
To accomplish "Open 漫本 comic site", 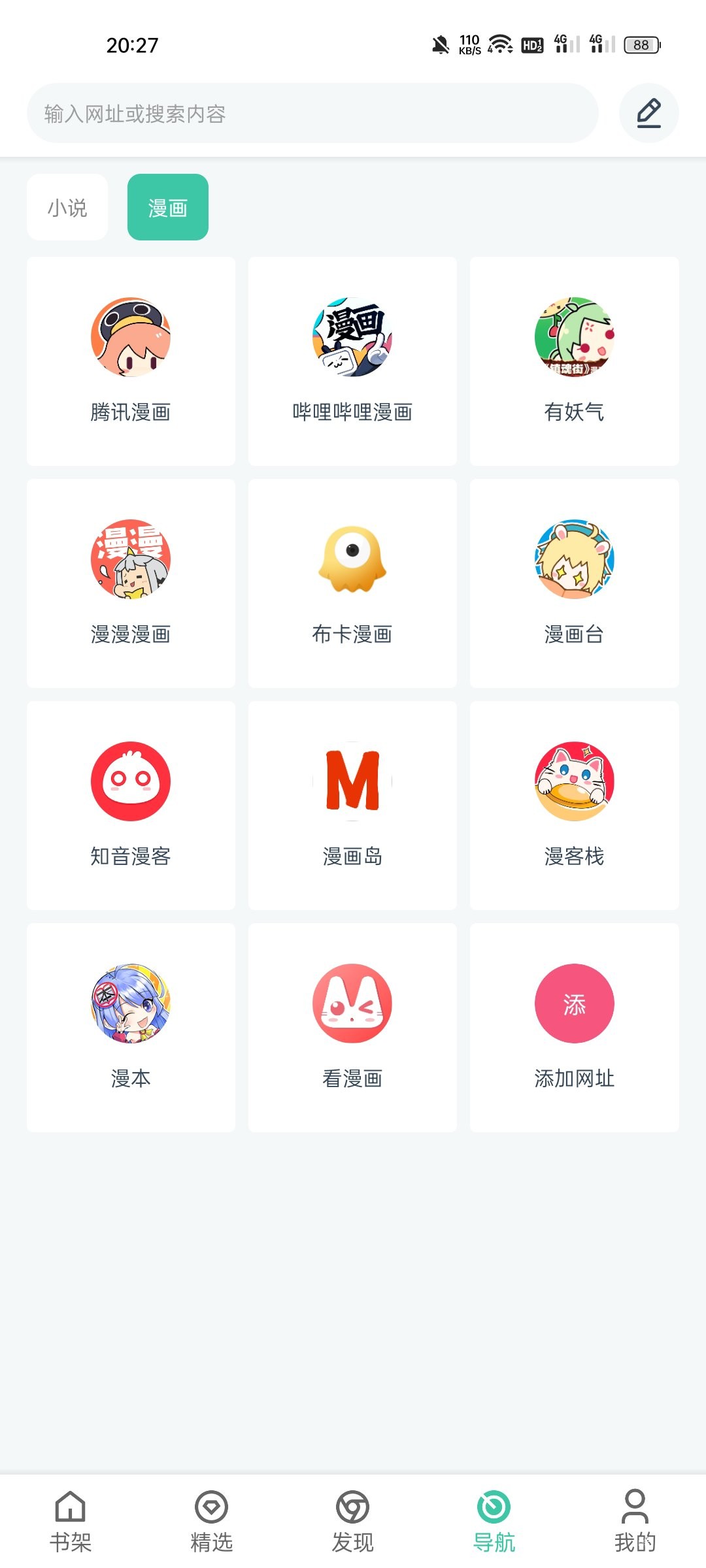I will pyautogui.click(x=131, y=1028).
